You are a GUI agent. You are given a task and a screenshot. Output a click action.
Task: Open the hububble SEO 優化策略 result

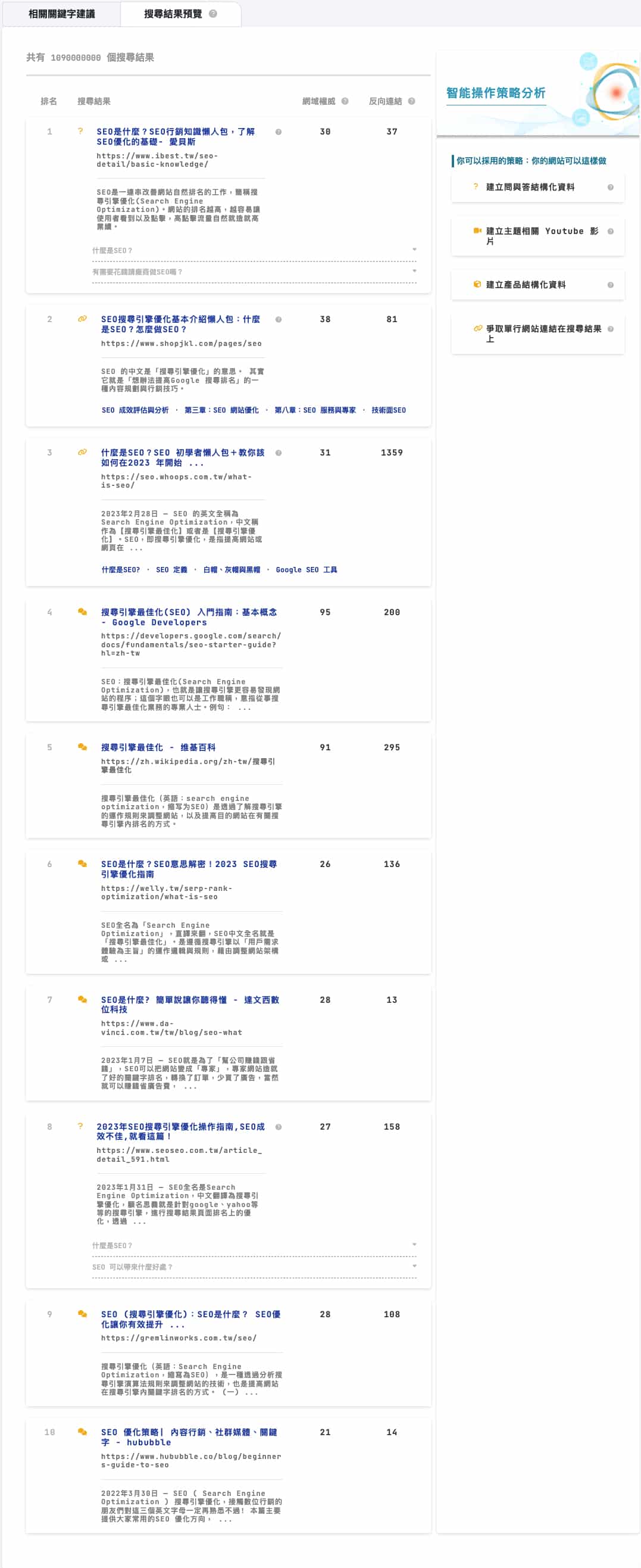click(189, 1437)
